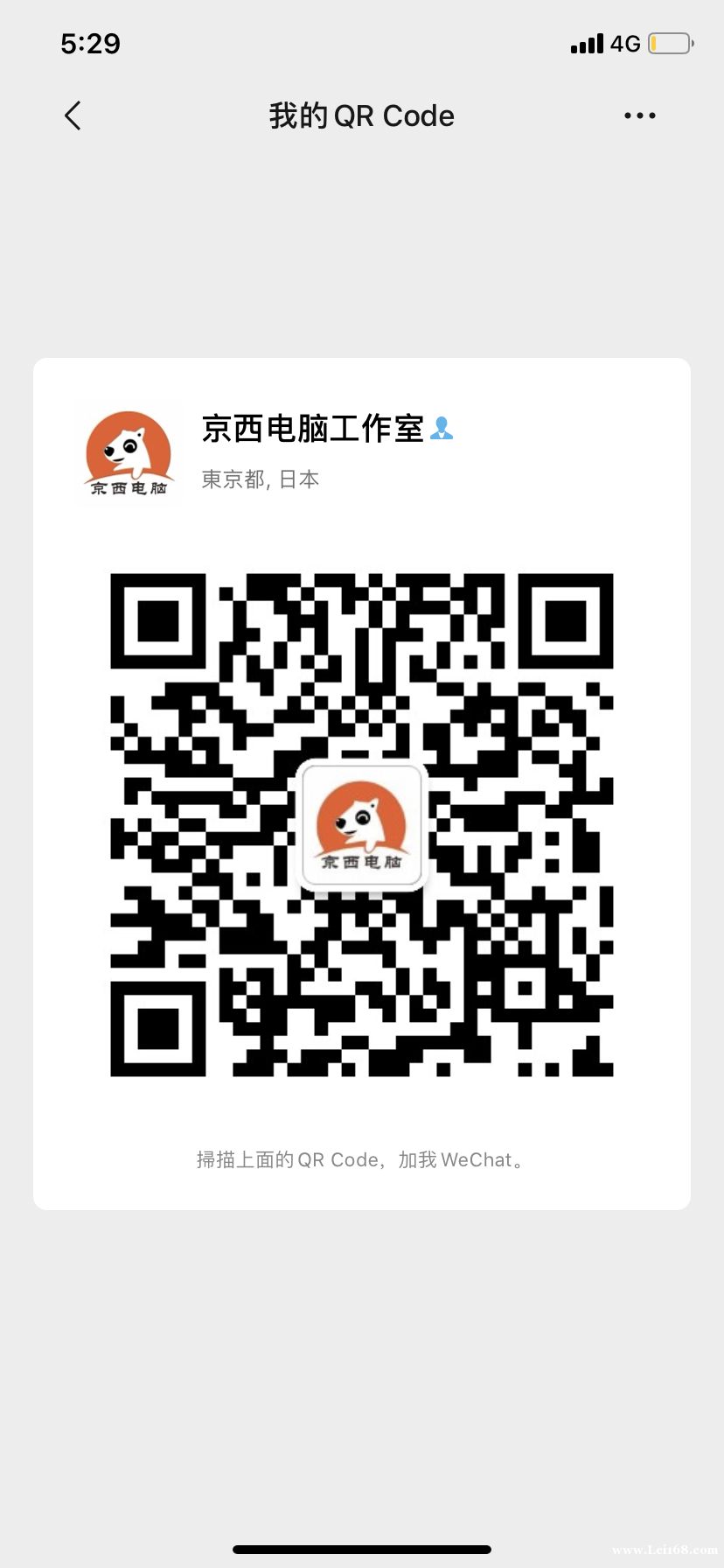Viewport: 724px width, 1568px height.
Task: Open the three-dot more options menu
Action: pos(640,115)
